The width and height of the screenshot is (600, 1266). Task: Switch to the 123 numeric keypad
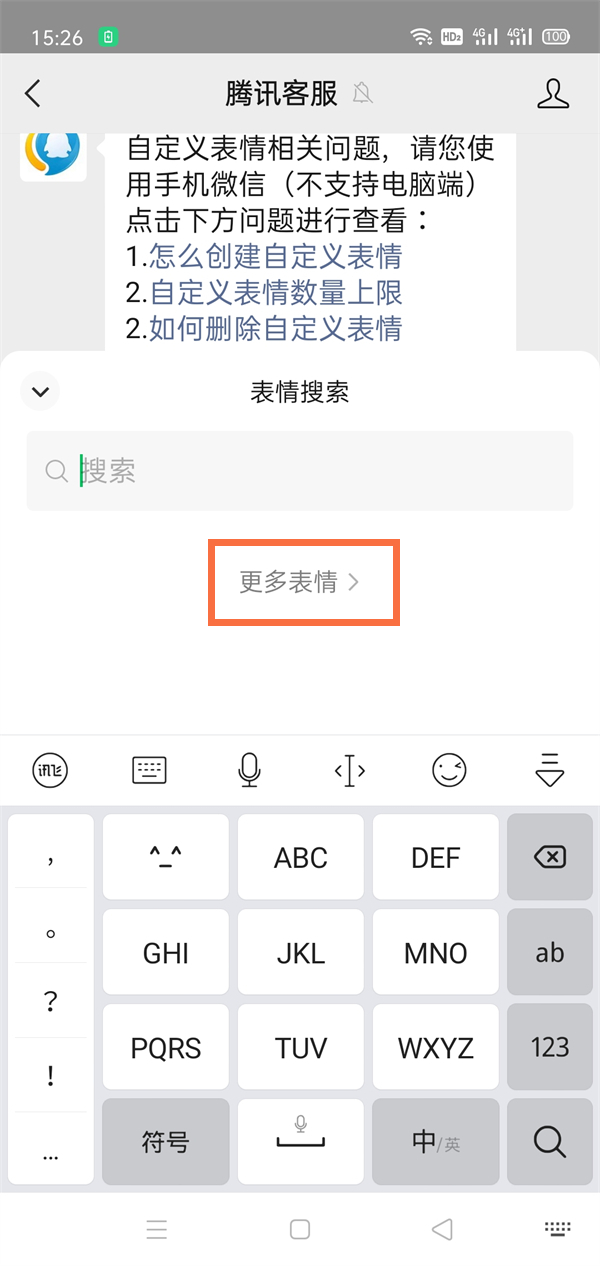(x=550, y=1047)
